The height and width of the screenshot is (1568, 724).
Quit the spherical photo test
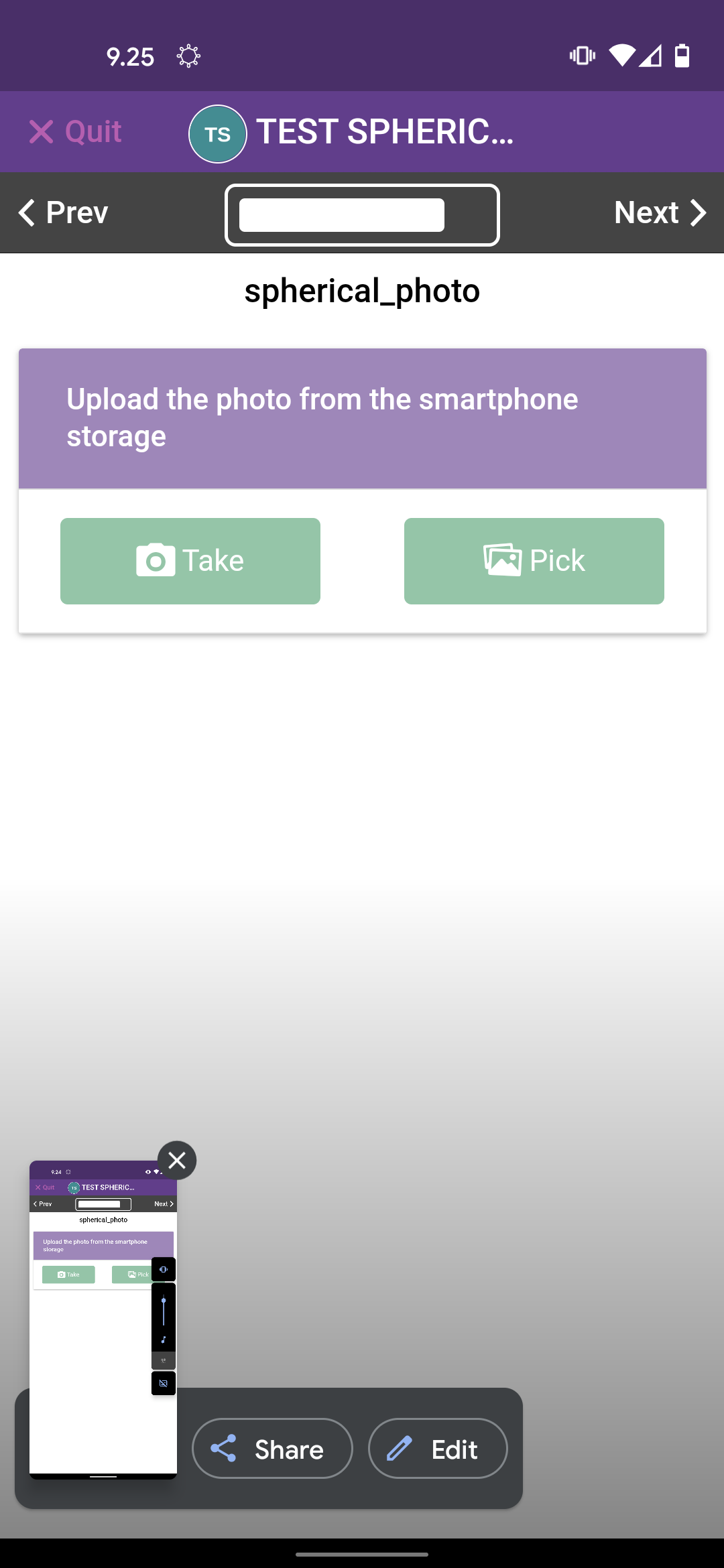click(75, 132)
